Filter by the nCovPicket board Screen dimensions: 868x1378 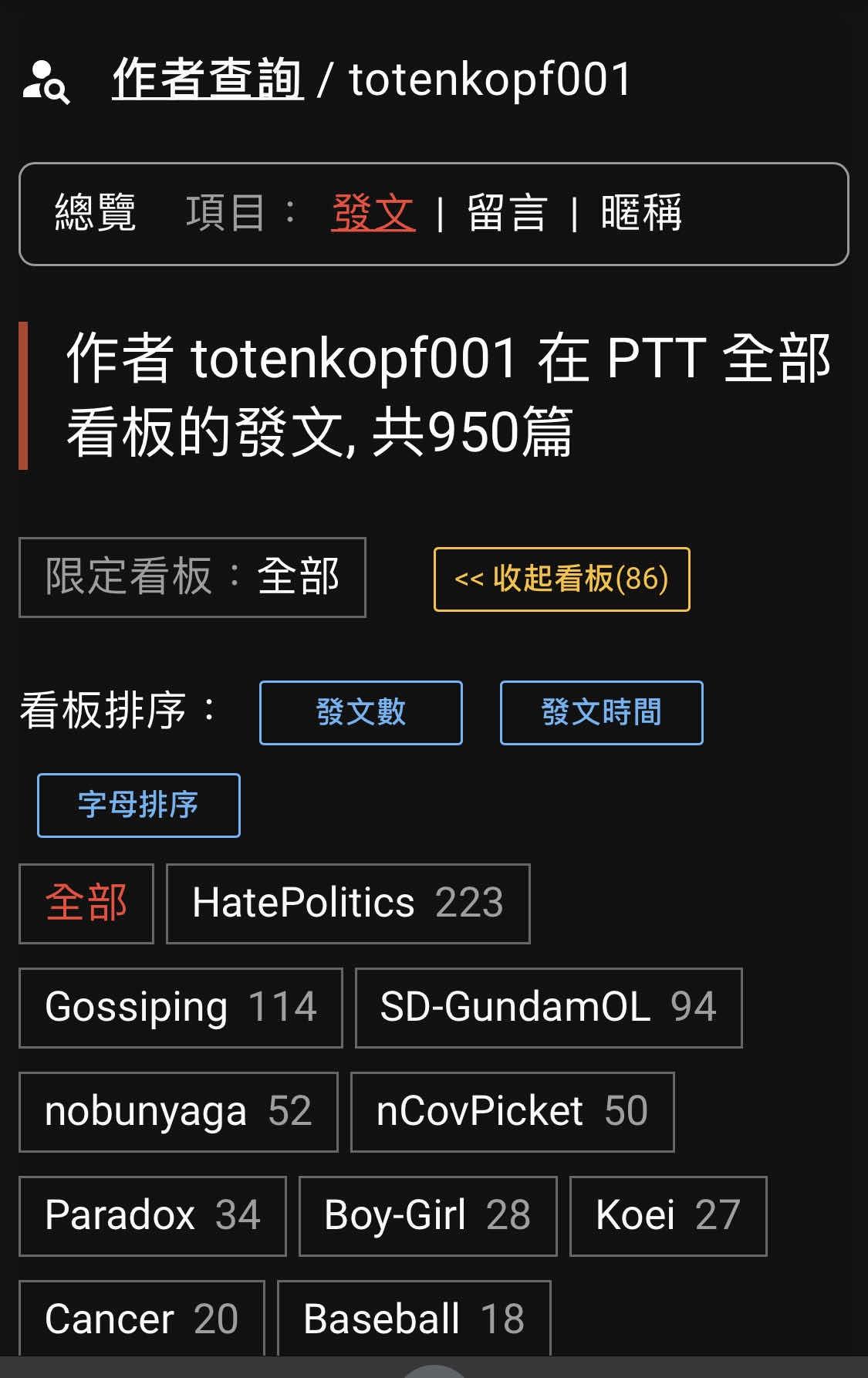pyautogui.click(x=512, y=1111)
